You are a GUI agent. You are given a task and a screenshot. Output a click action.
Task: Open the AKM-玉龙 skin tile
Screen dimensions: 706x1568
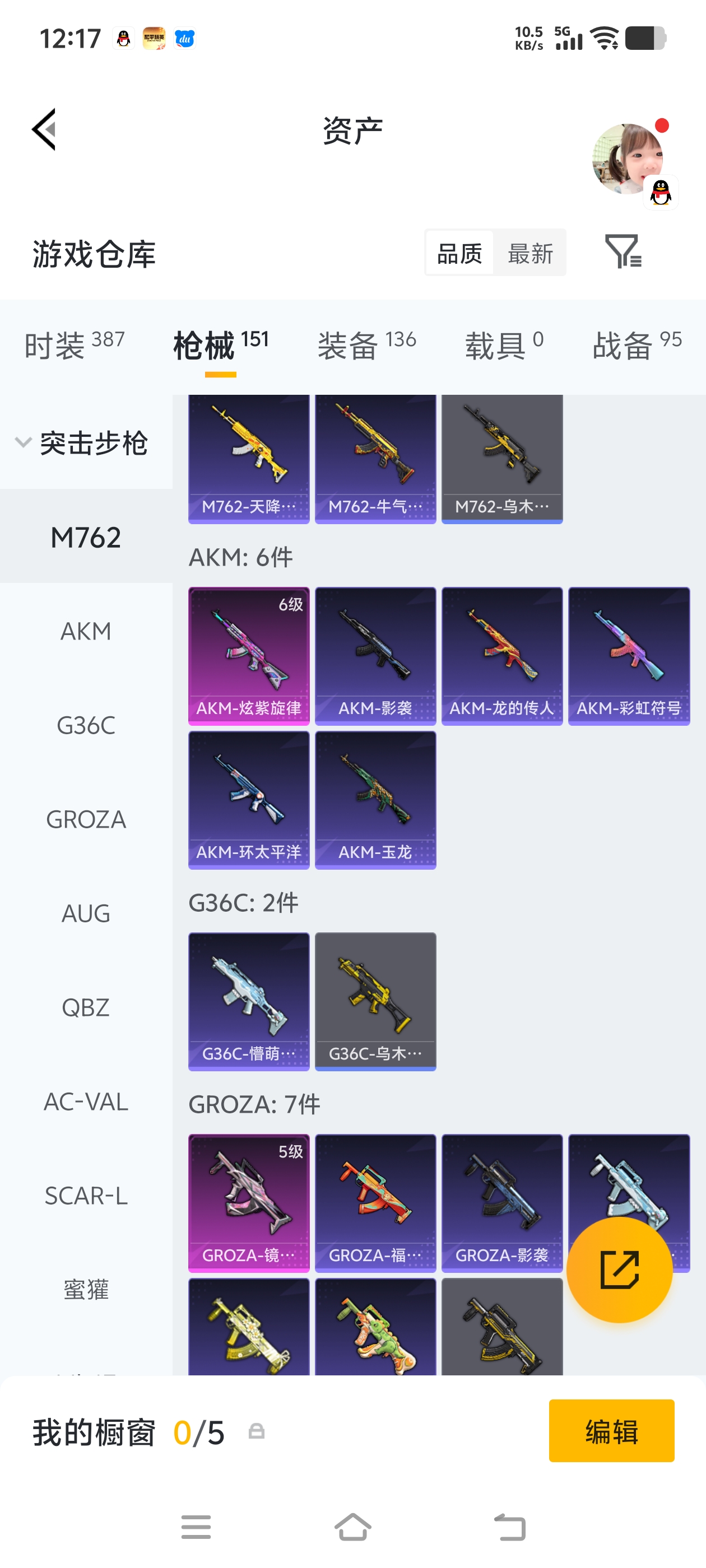pos(375,800)
